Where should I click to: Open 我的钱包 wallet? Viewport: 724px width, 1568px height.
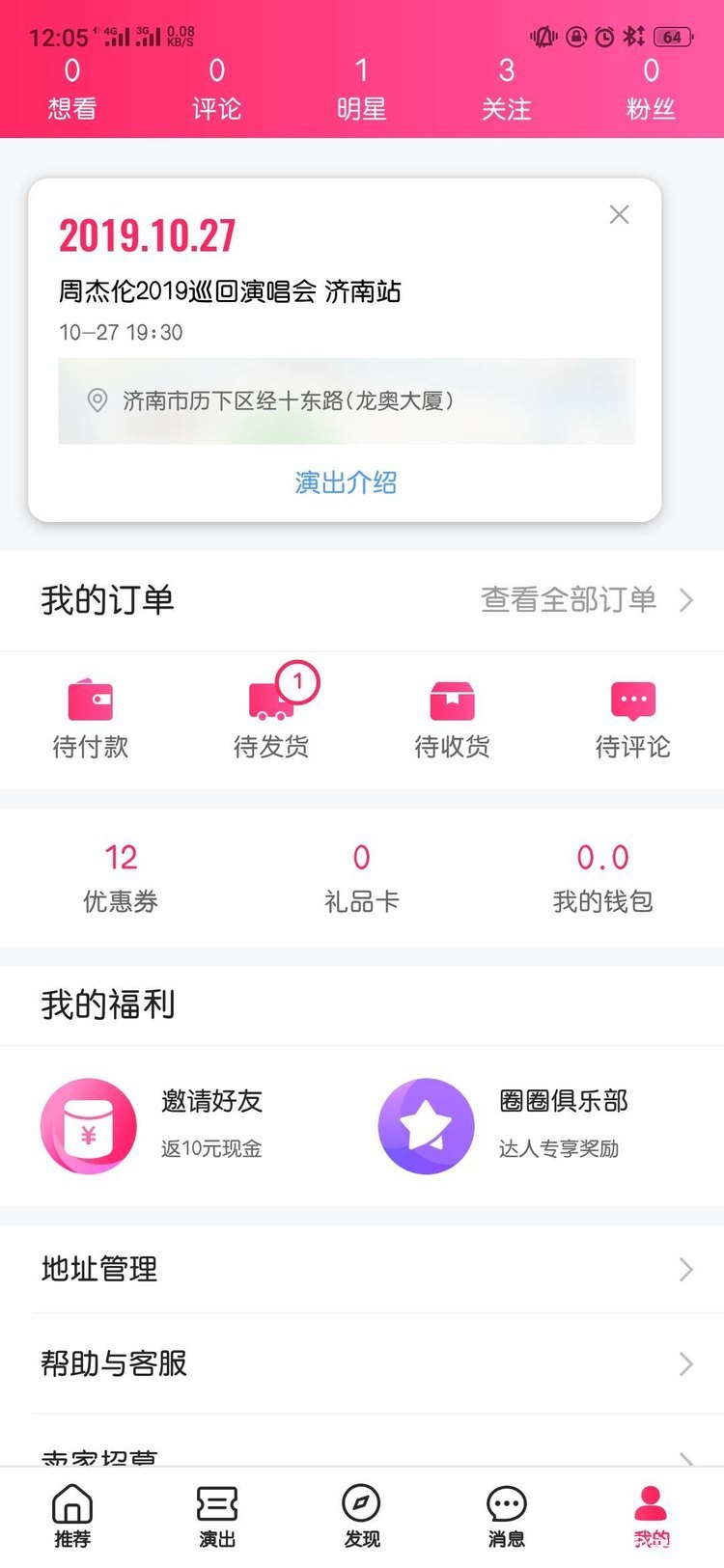tap(602, 877)
